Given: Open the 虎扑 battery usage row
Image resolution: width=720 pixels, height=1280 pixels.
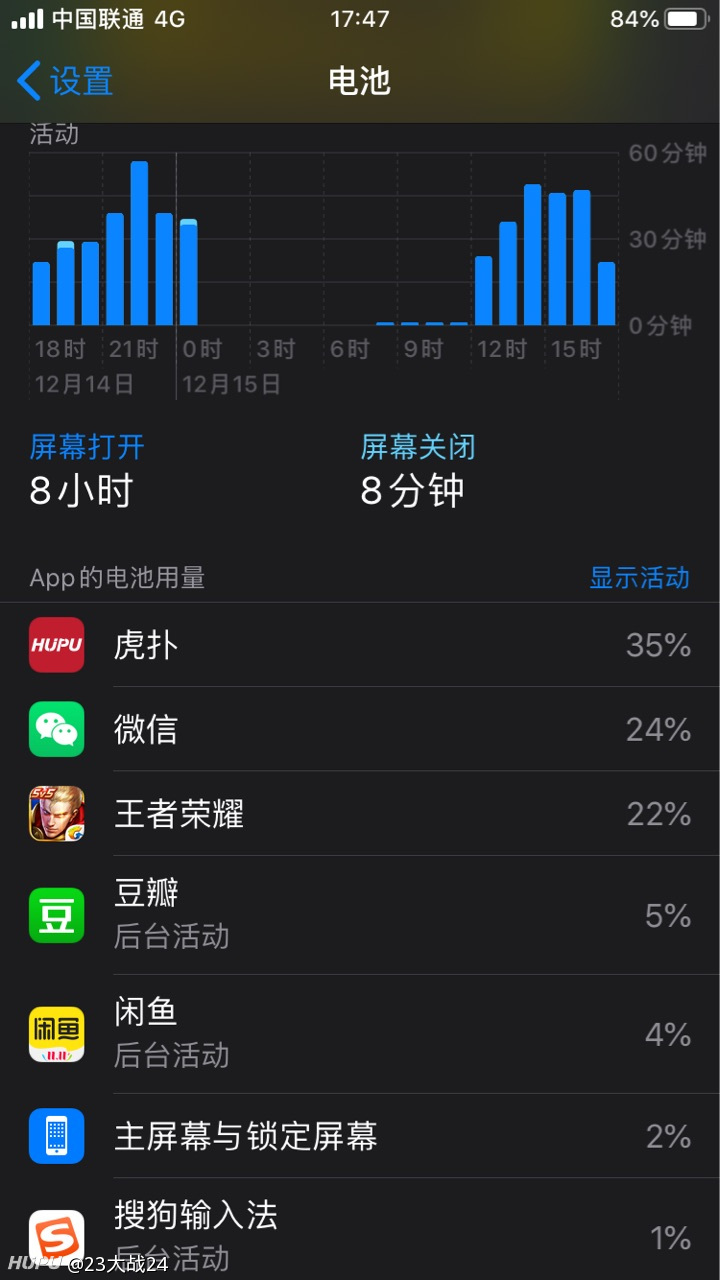Looking at the screenshot, I should point(360,645).
